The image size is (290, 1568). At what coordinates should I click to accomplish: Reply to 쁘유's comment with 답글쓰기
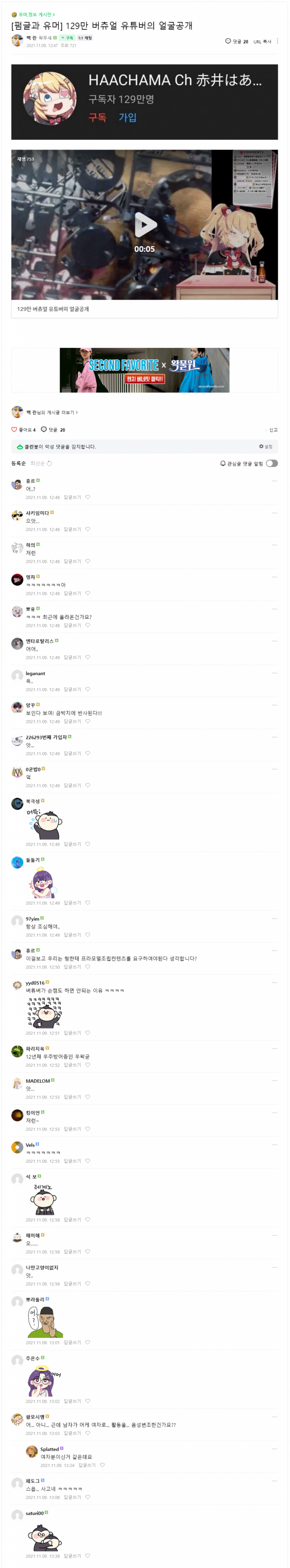point(72,625)
